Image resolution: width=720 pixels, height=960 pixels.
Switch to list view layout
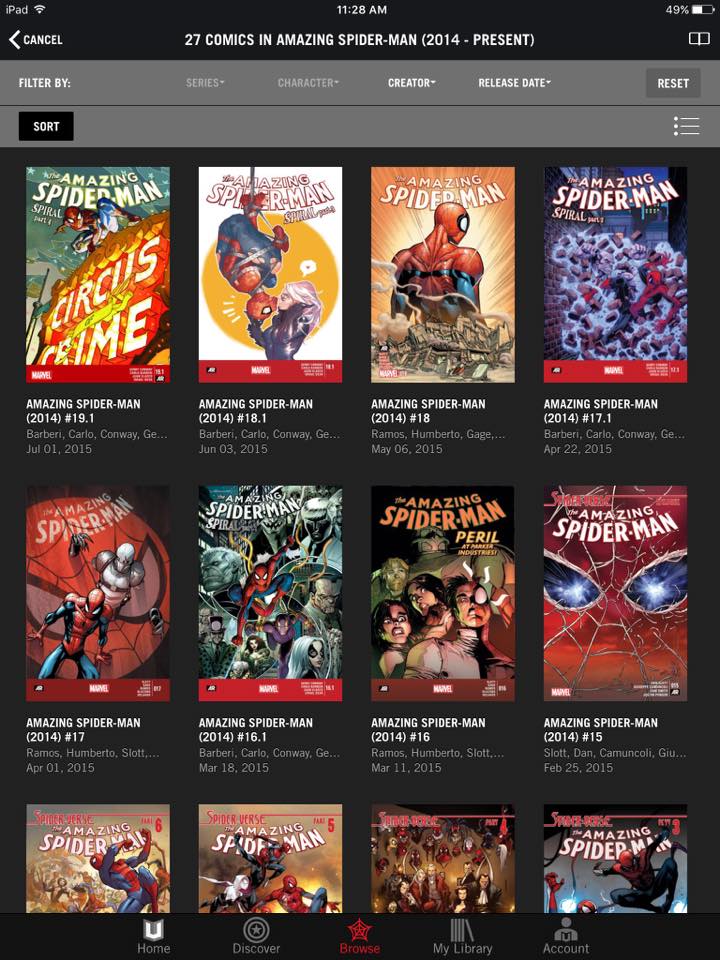coord(686,126)
